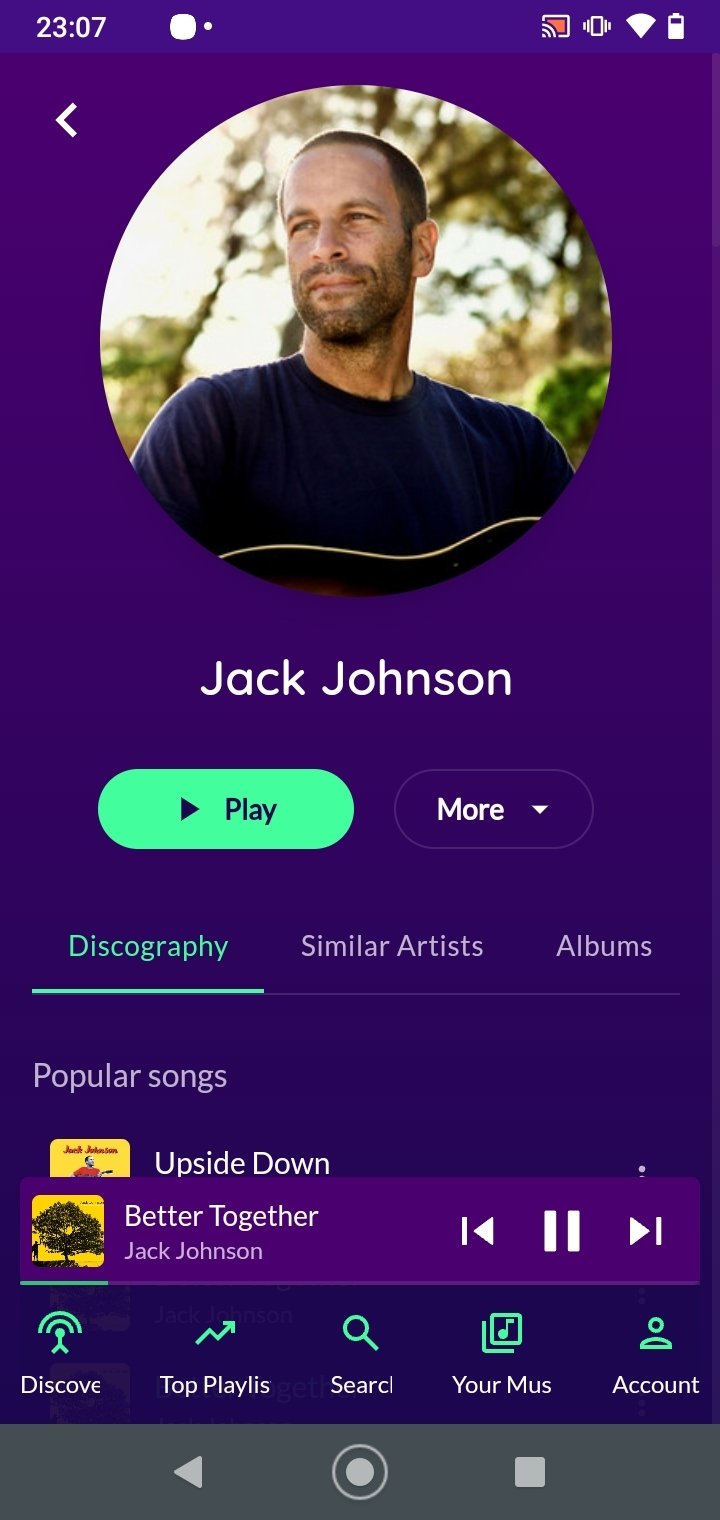This screenshot has width=720, height=1520.
Task: Open the Account section
Action: click(656, 1355)
